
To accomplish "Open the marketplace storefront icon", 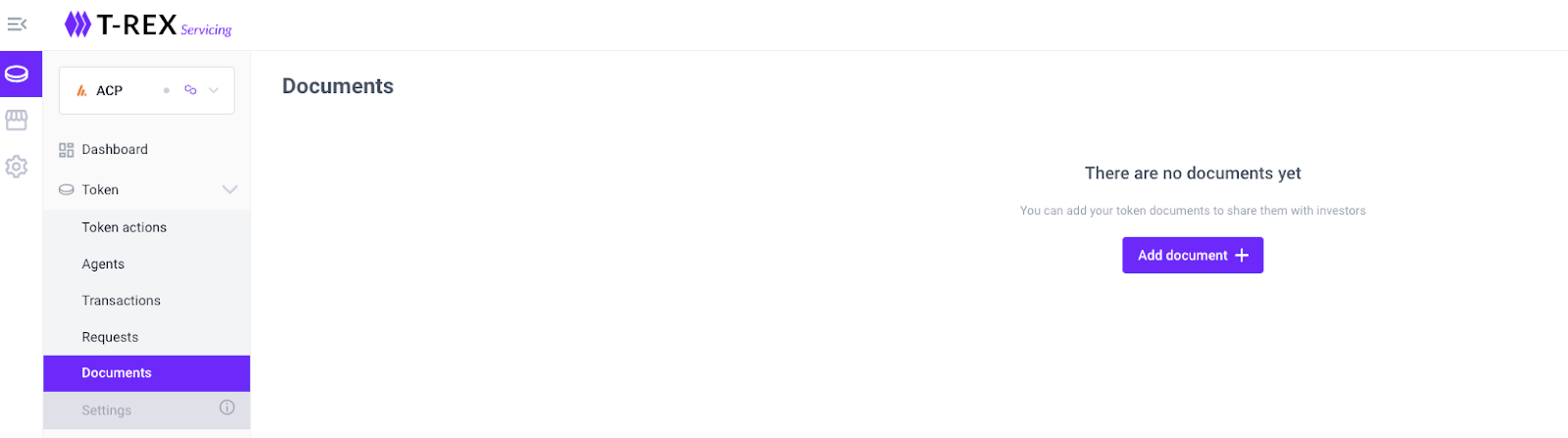I will (17, 120).
